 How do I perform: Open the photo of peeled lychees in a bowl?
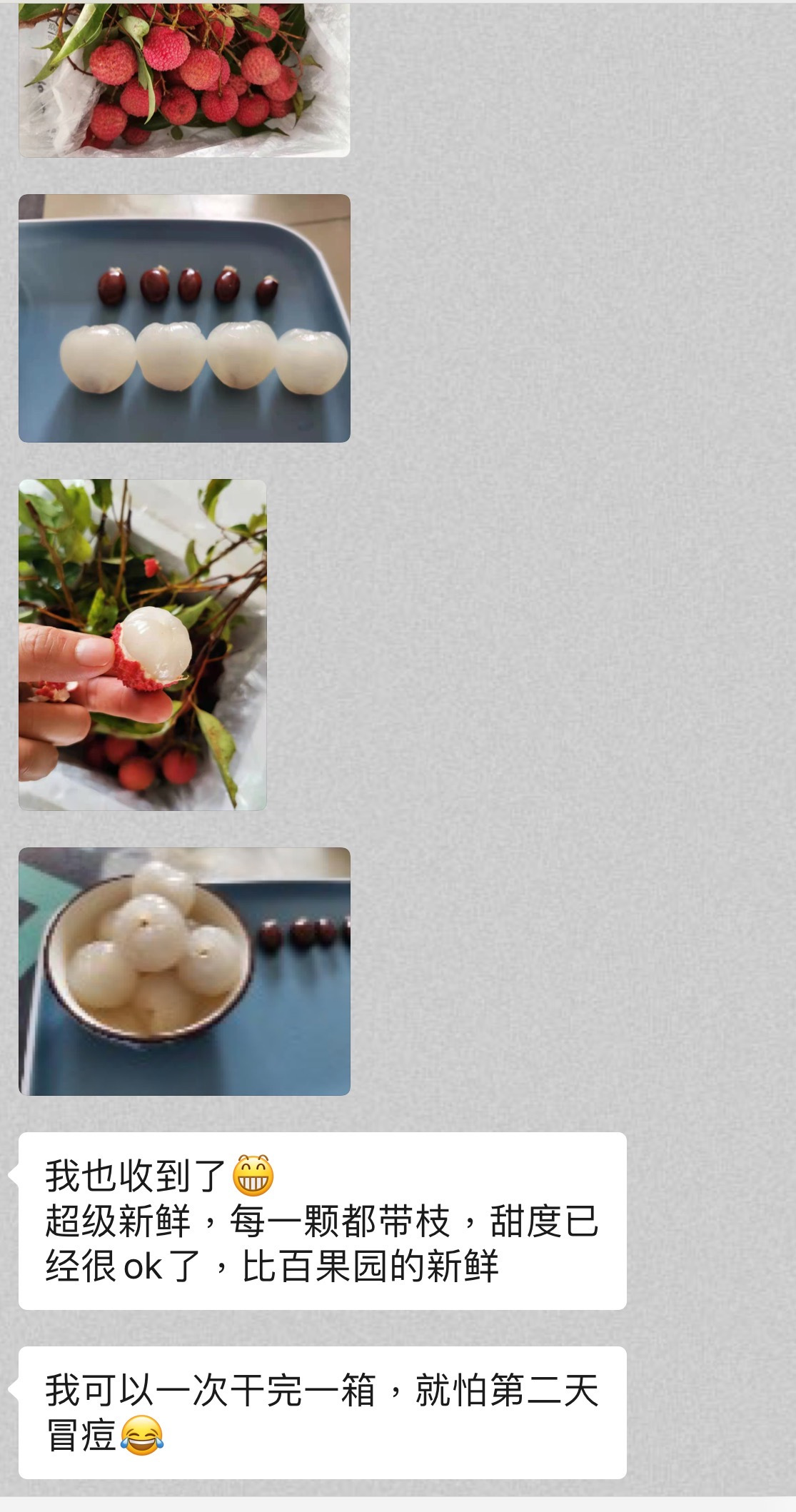click(184, 971)
